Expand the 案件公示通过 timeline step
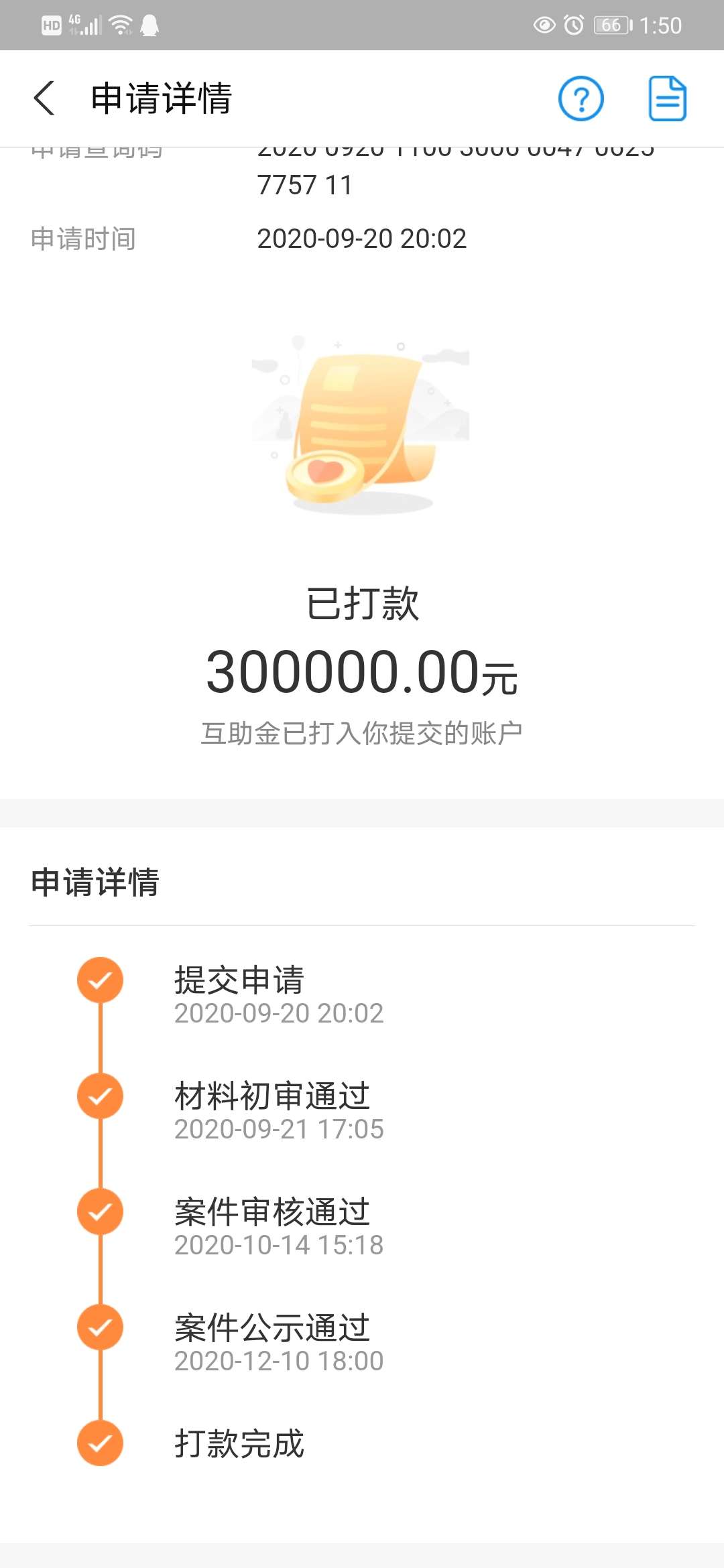The width and height of the screenshot is (724, 1568). [271, 1327]
